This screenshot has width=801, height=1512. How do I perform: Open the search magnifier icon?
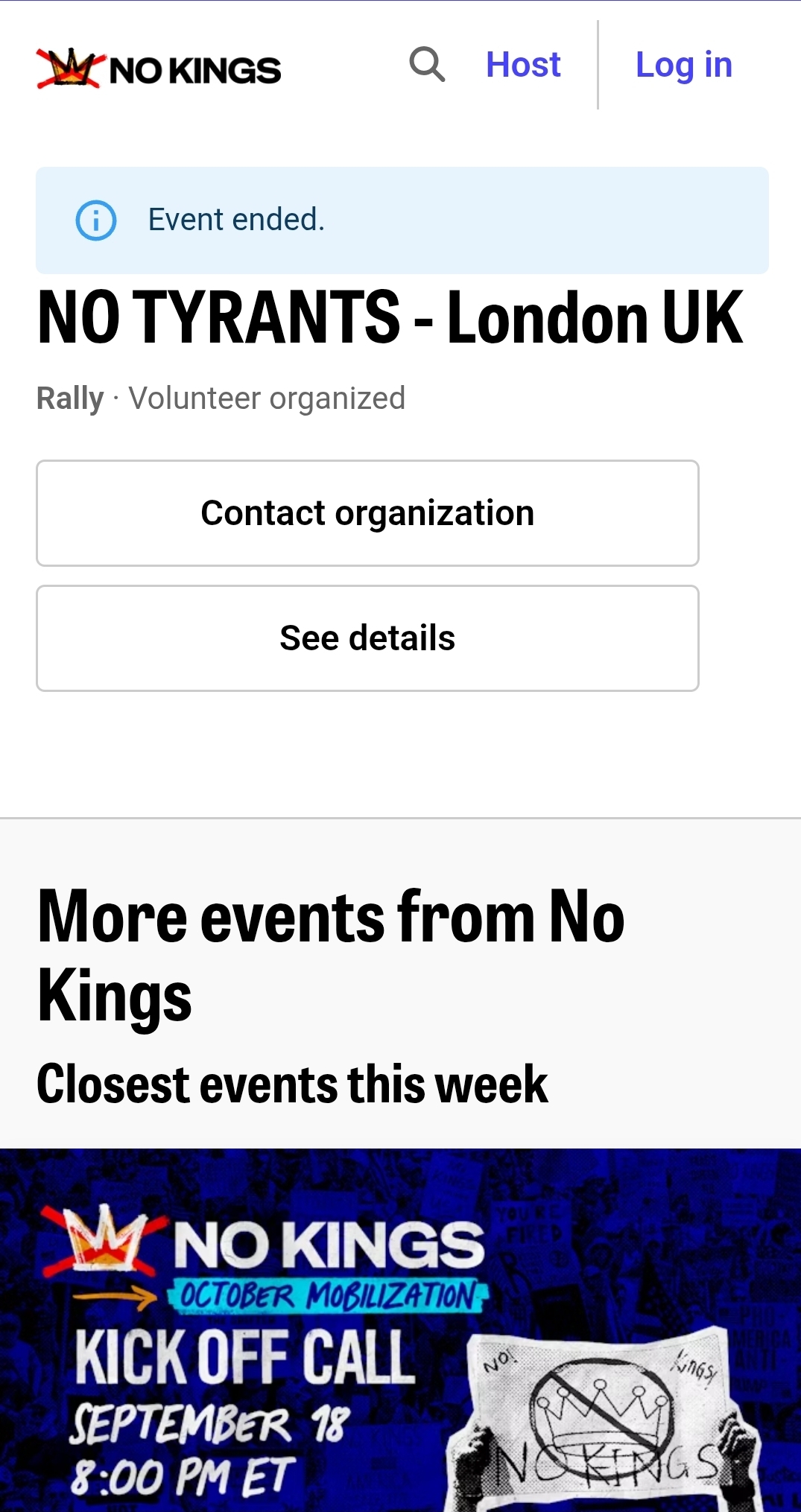427,65
